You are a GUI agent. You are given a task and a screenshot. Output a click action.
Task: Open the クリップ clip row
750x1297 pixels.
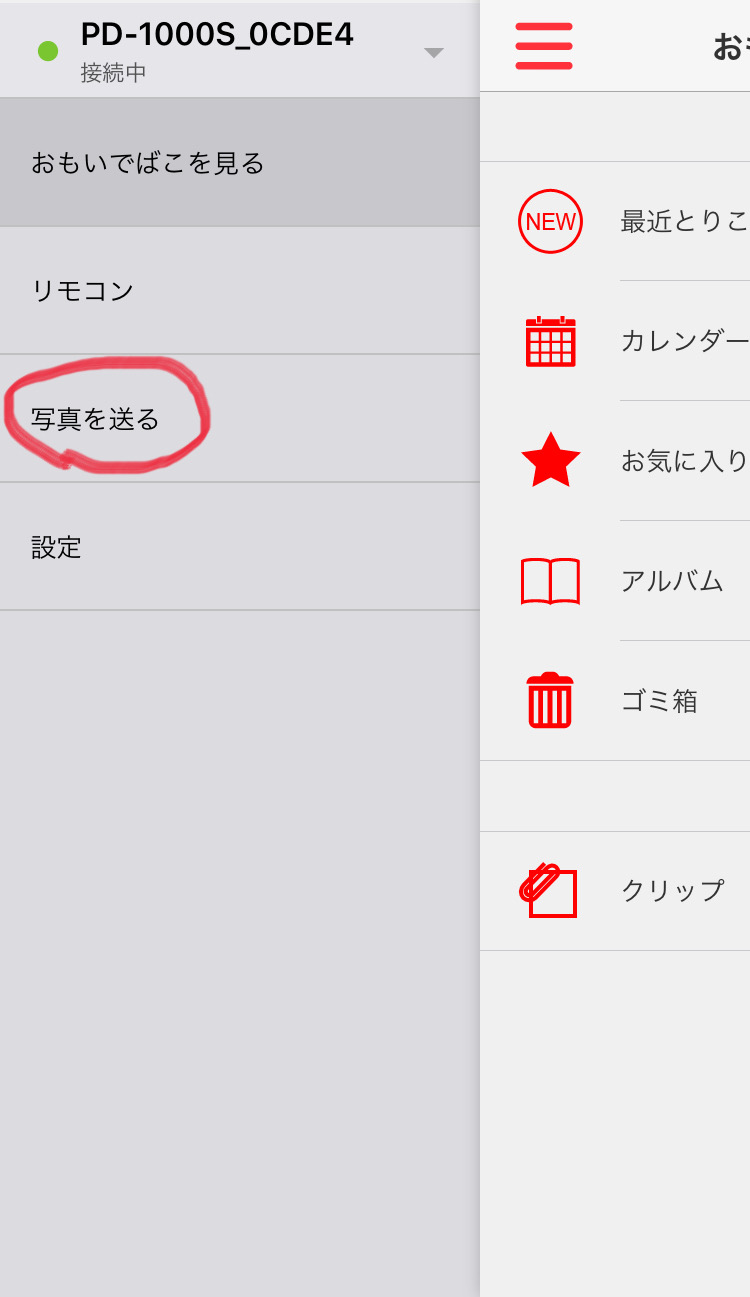[x=615, y=891]
